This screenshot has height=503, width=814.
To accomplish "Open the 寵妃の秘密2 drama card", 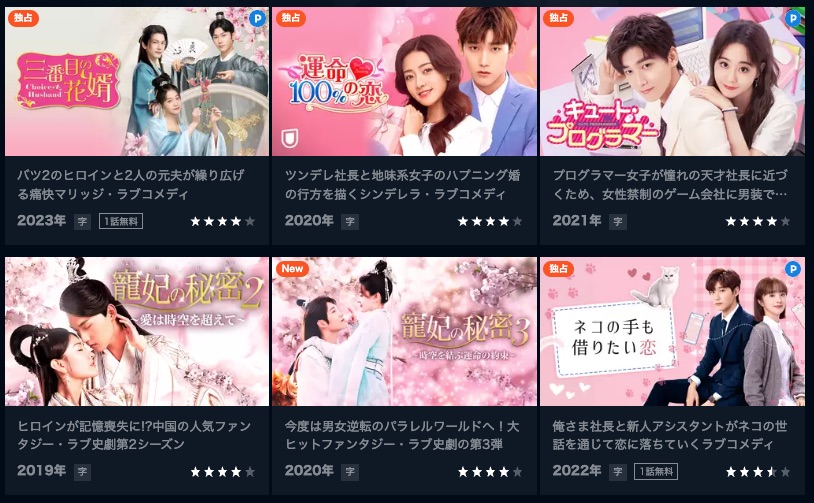I will pos(136,332).
